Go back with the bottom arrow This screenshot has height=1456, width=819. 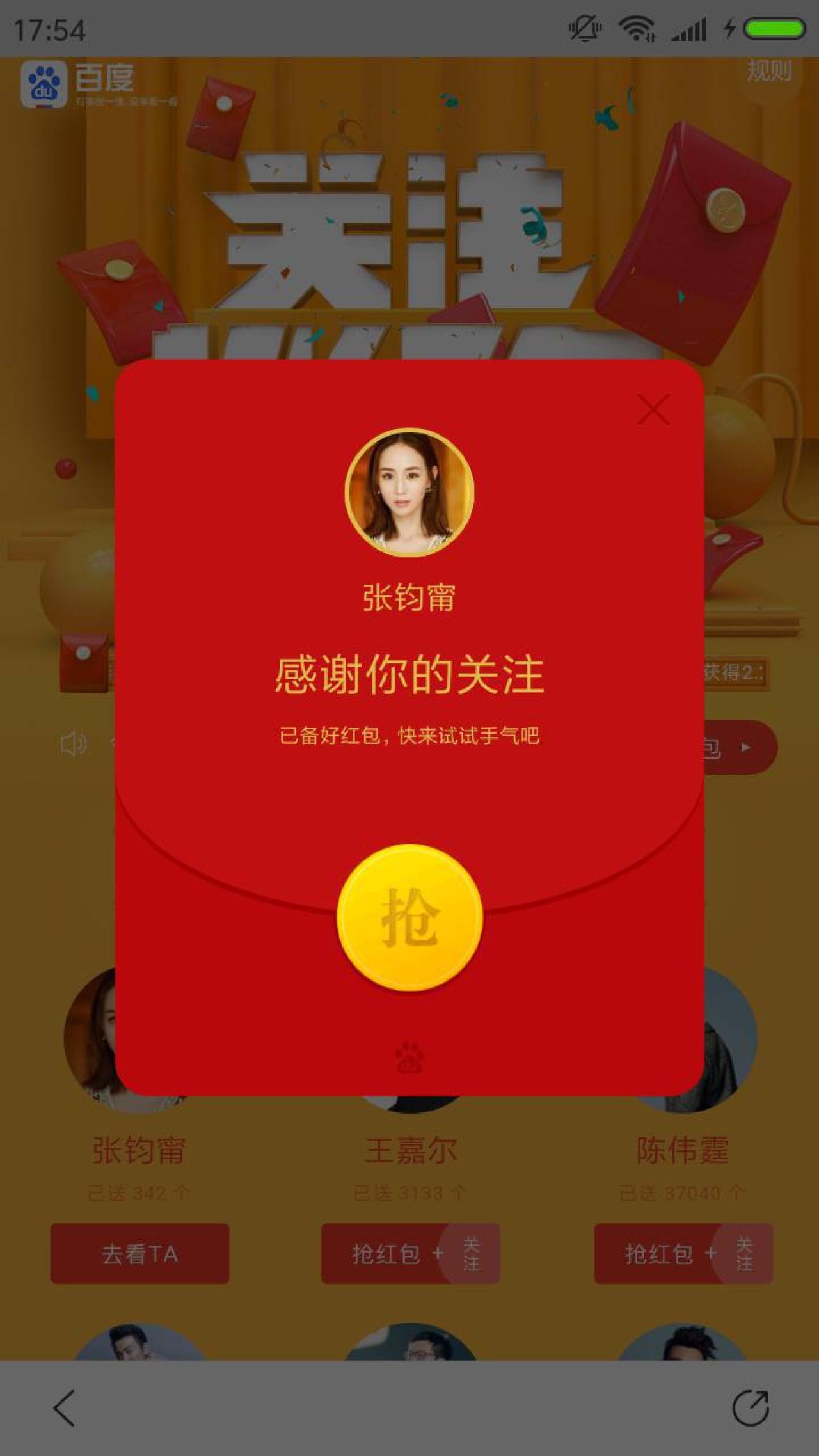(64, 1408)
